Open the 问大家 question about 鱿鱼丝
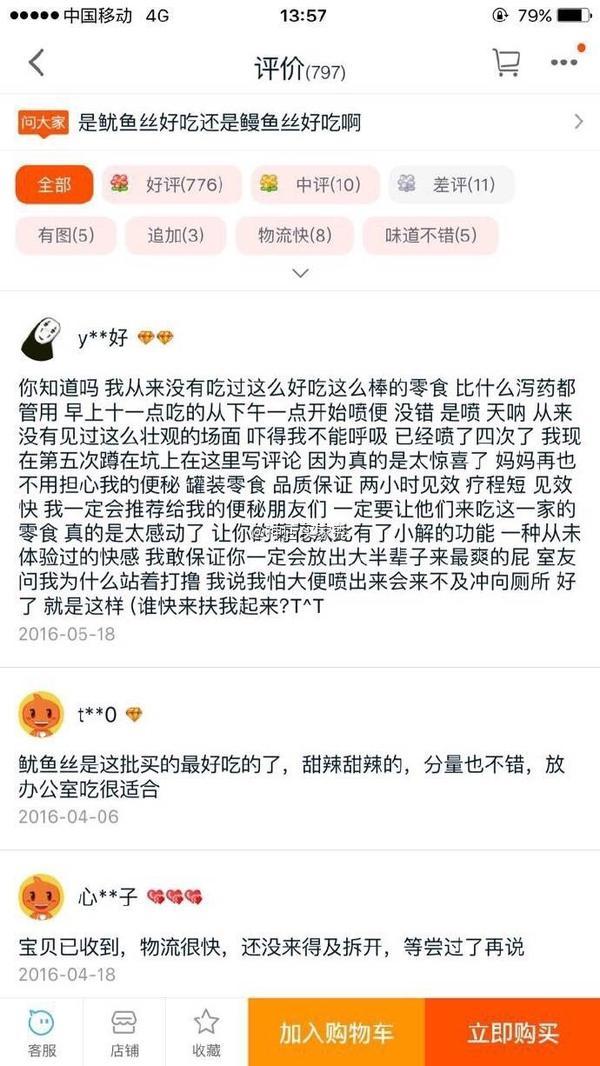This screenshot has height=1066, width=600. click(x=300, y=123)
